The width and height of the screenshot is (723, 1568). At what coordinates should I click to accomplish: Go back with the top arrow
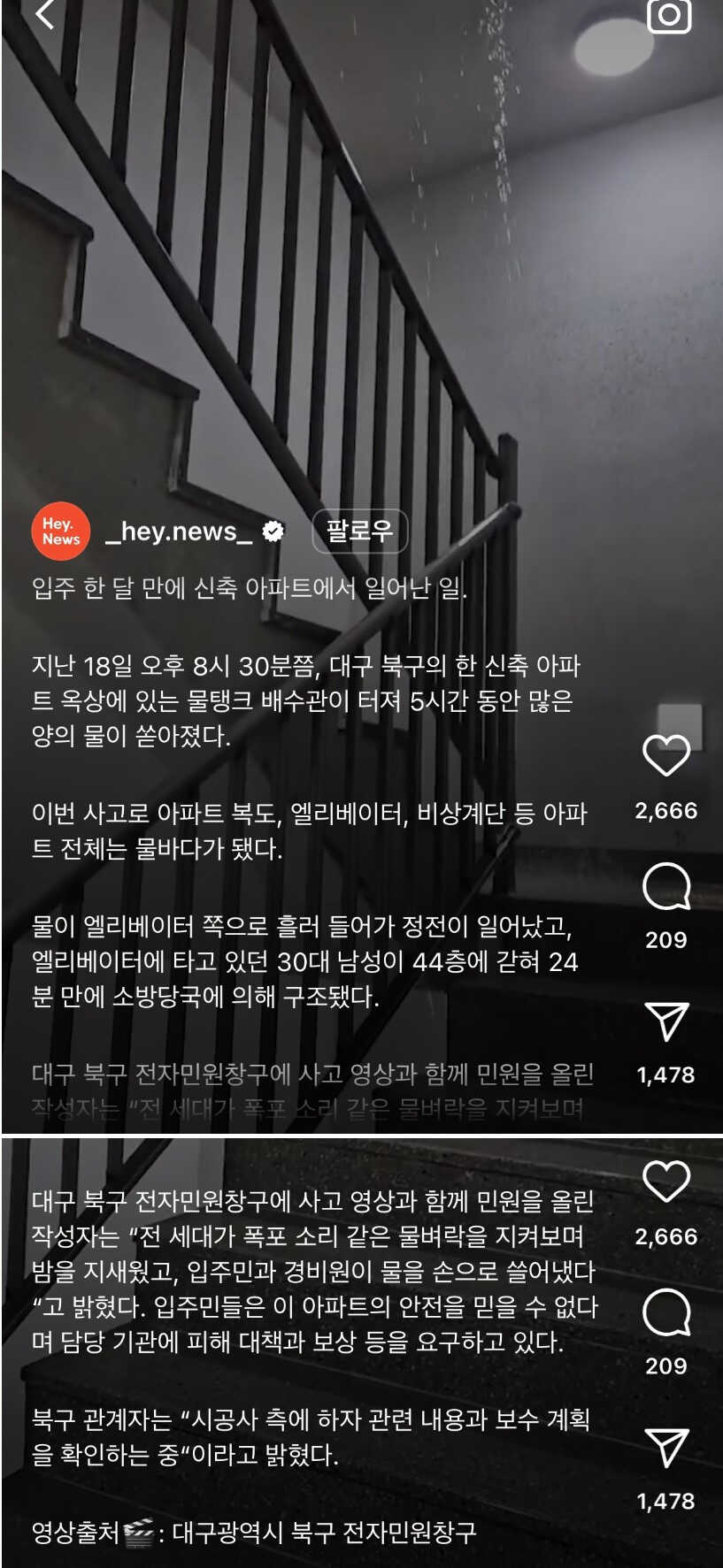tap(44, 14)
